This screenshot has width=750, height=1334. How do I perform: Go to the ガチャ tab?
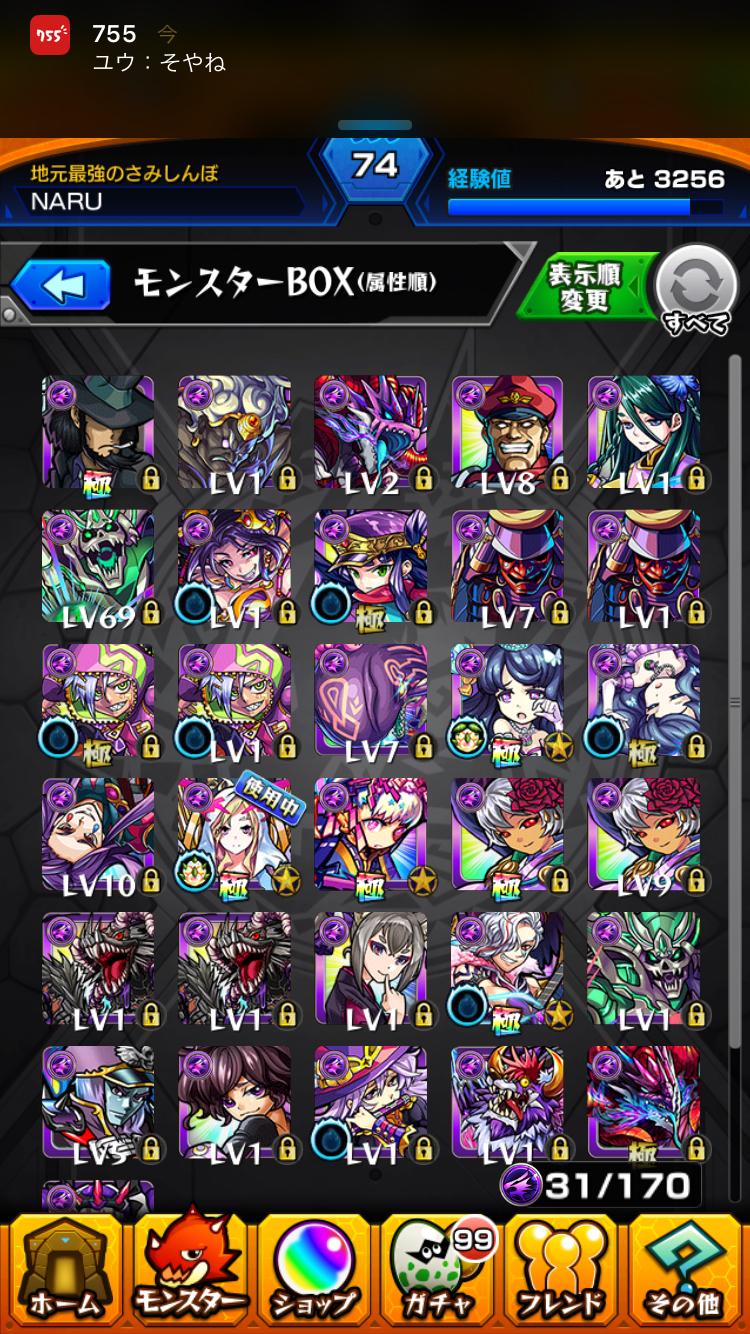(437, 1270)
